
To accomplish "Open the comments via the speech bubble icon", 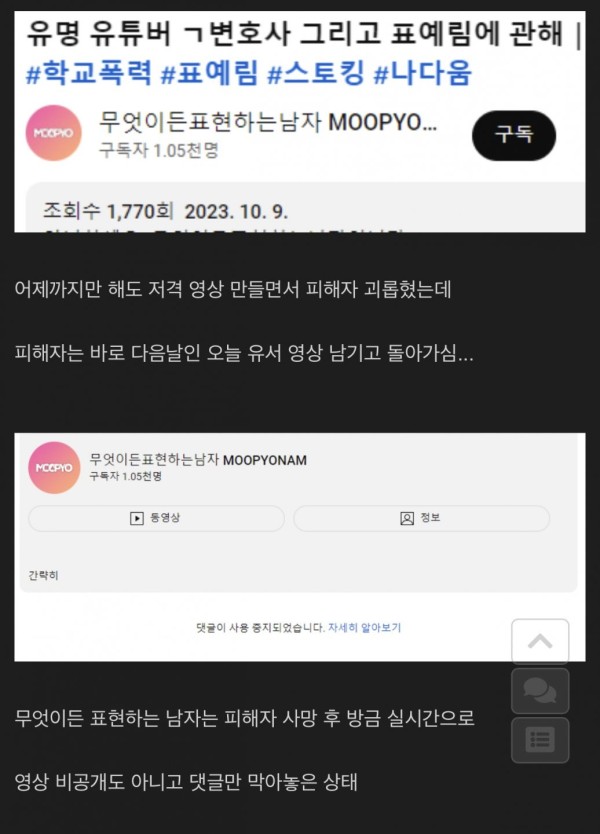I will point(540,691).
